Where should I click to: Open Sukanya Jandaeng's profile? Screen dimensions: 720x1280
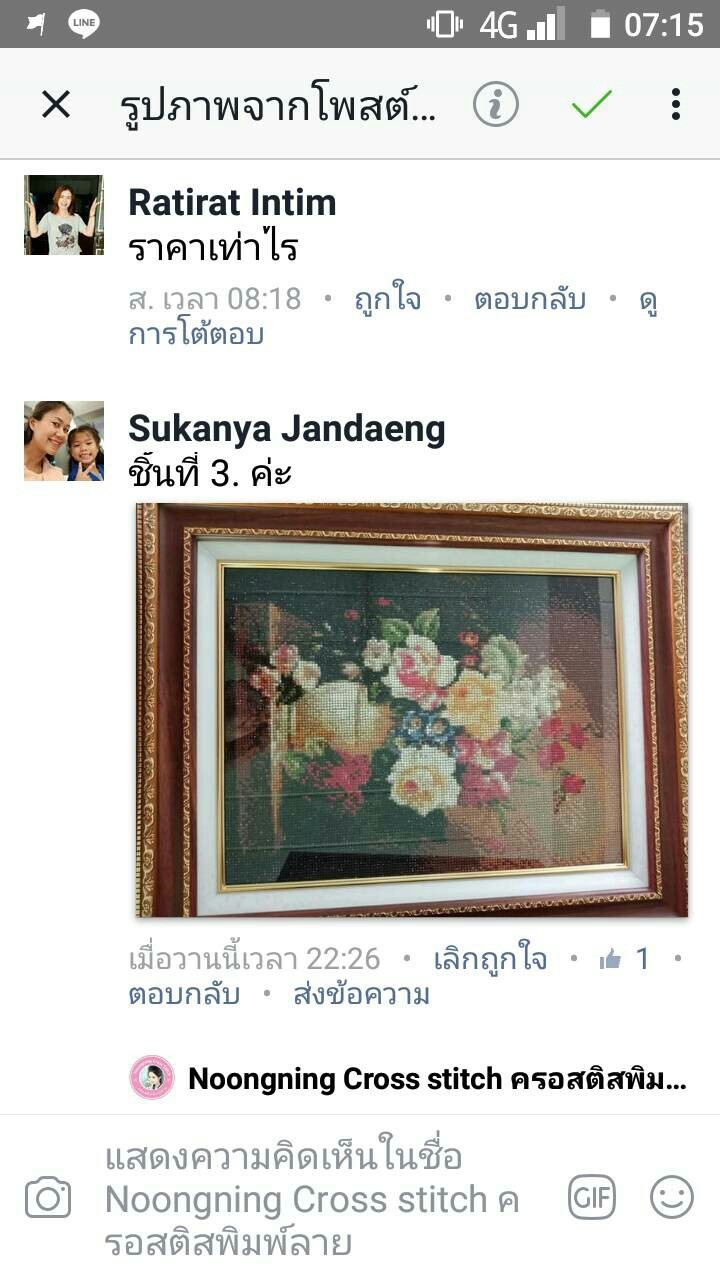(286, 429)
